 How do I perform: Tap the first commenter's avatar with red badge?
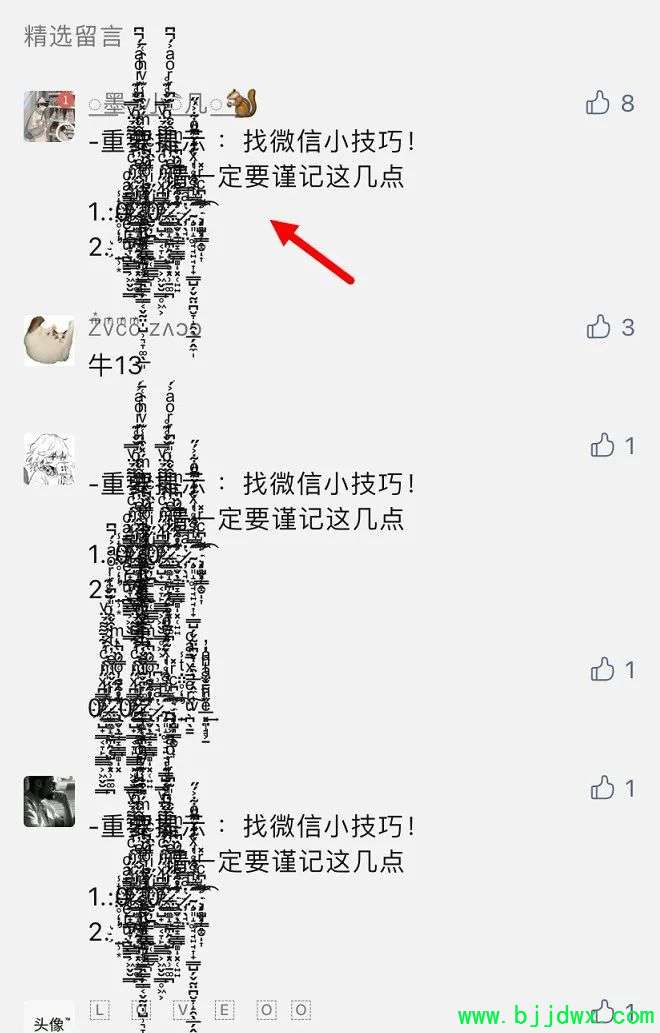click(49, 116)
